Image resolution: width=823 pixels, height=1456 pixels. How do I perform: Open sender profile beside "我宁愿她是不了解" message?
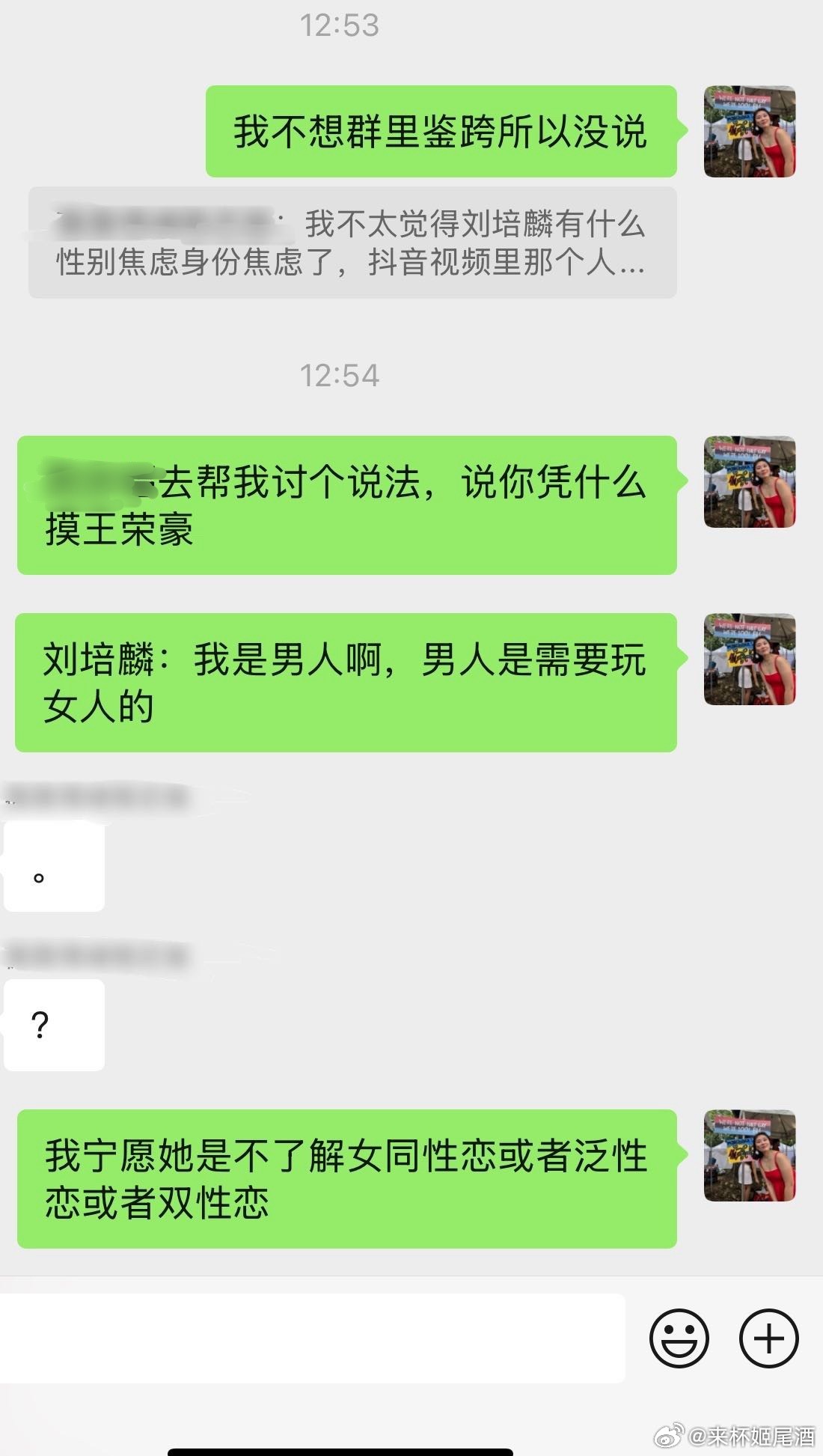tap(749, 1156)
